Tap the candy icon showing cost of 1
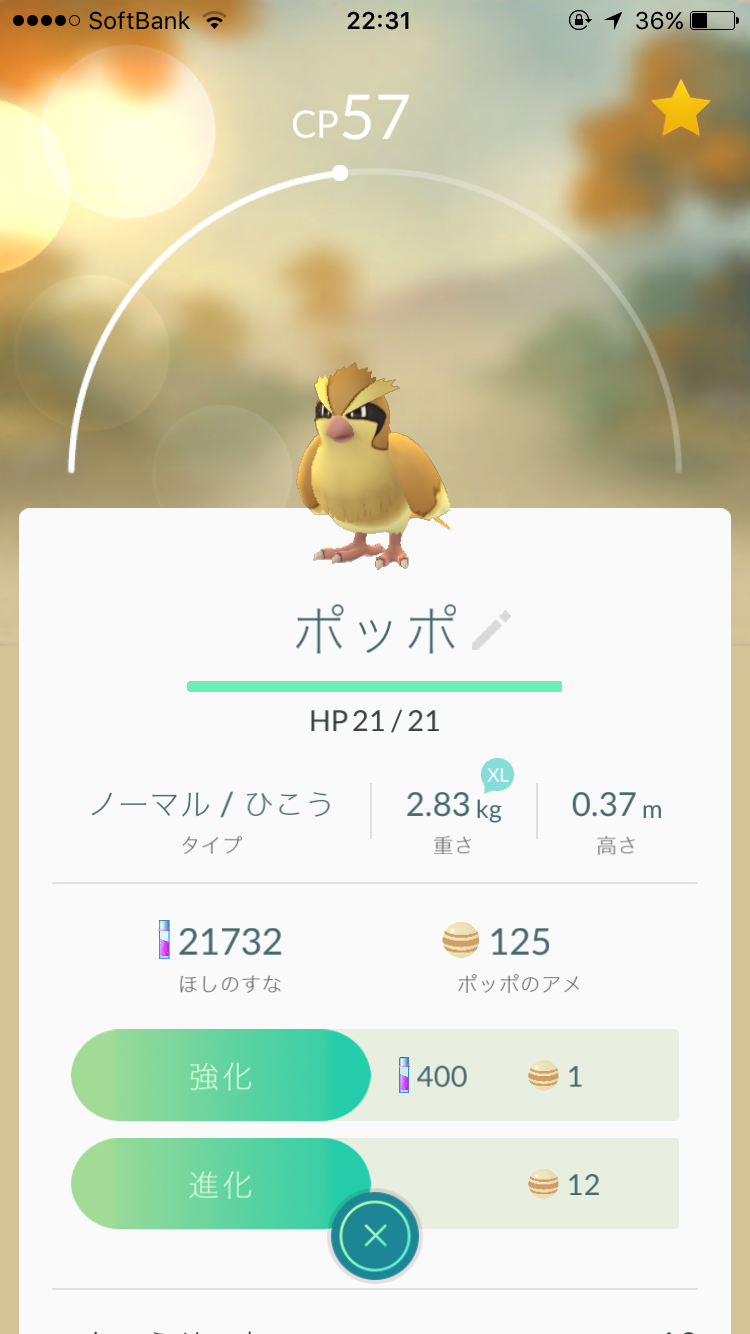750x1334 pixels. (541, 1075)
